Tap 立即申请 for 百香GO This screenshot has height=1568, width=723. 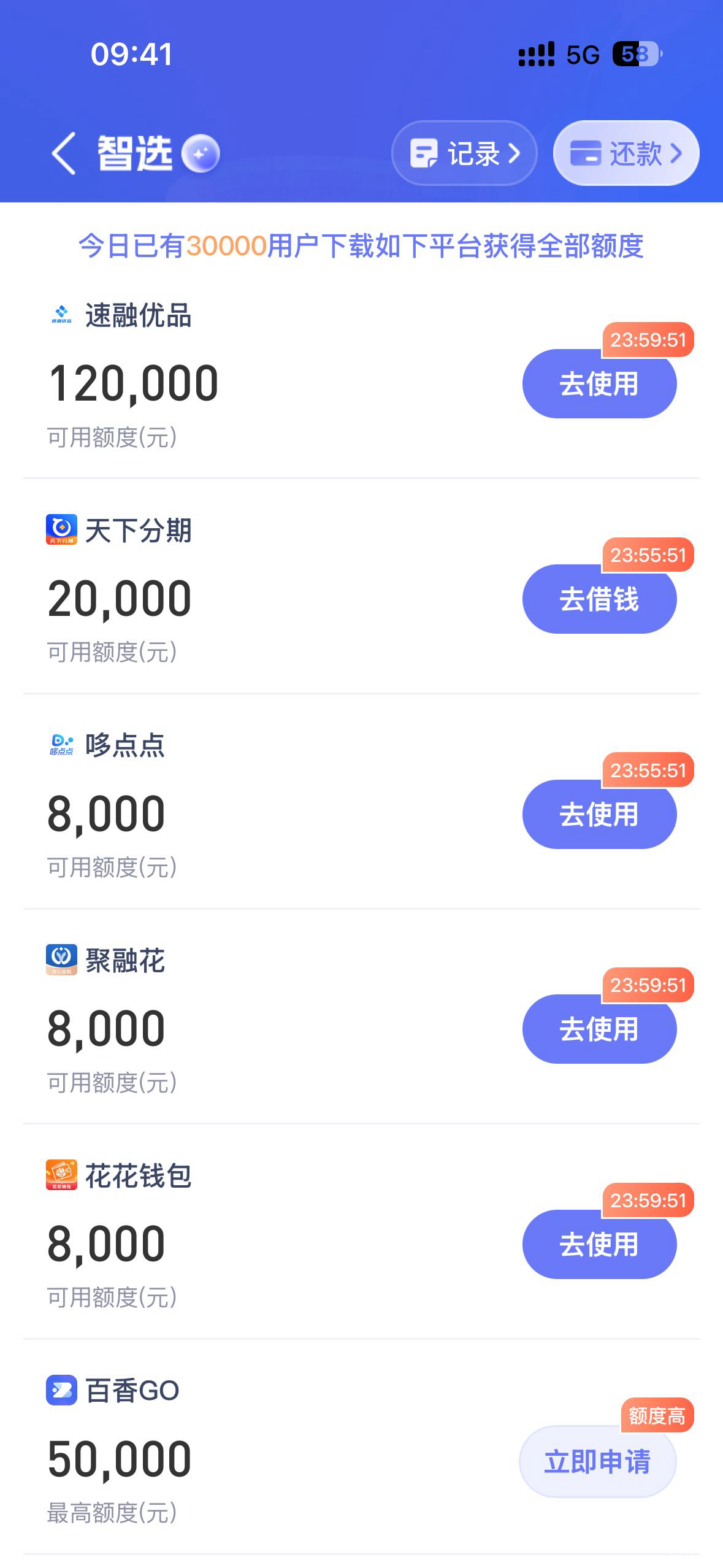(x=597, y=1462)
